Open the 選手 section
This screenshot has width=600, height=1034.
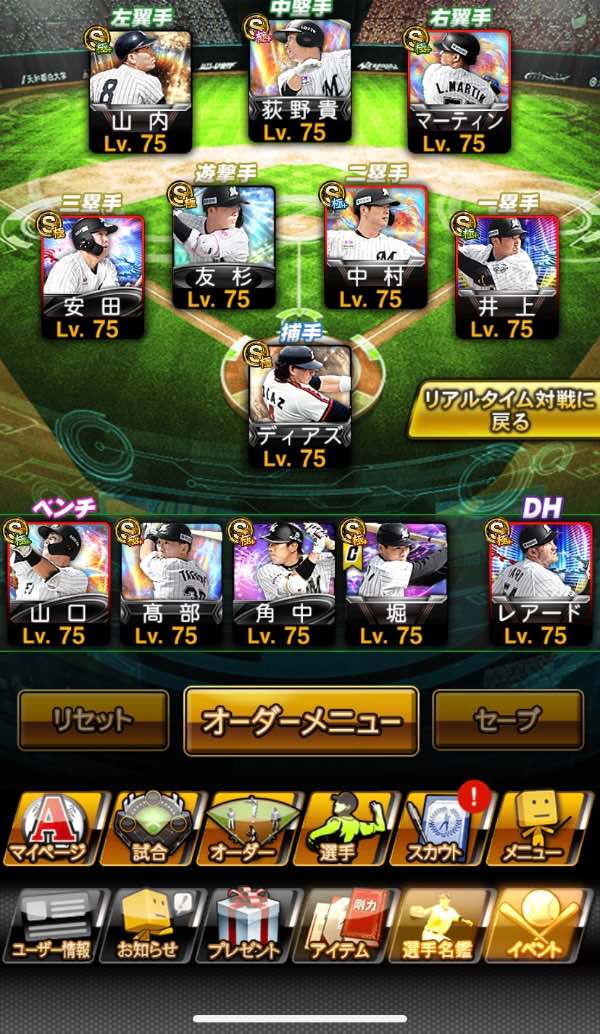(348, 830)
